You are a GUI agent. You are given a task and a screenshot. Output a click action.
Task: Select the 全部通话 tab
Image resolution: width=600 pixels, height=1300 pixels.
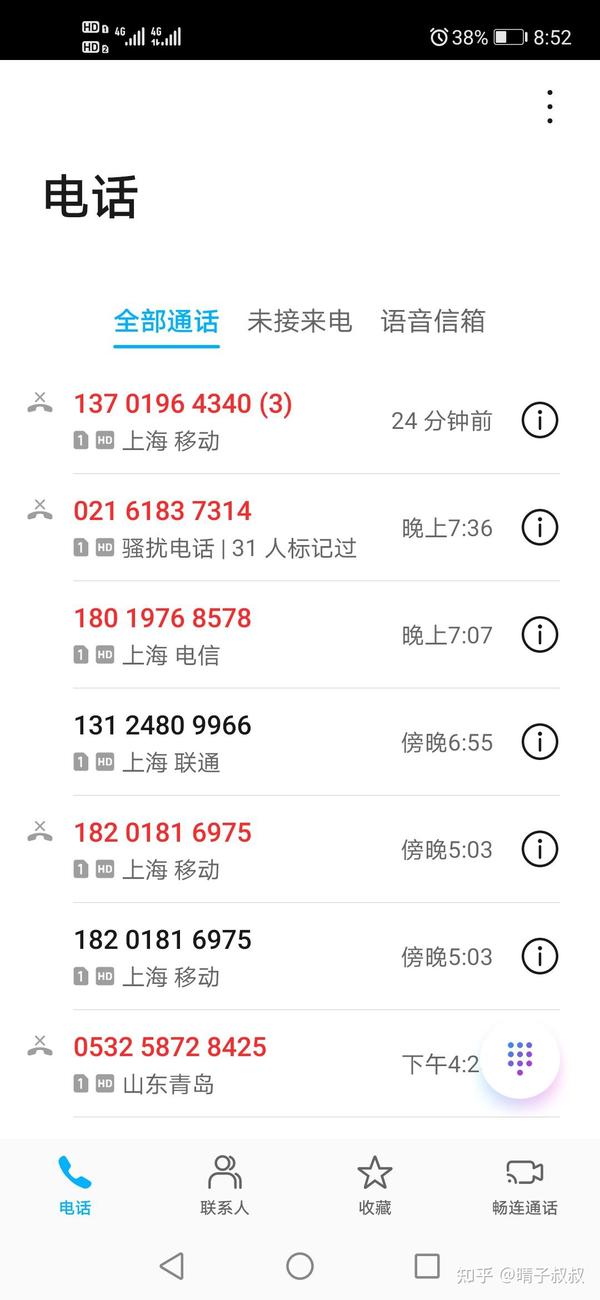(166, 321)
